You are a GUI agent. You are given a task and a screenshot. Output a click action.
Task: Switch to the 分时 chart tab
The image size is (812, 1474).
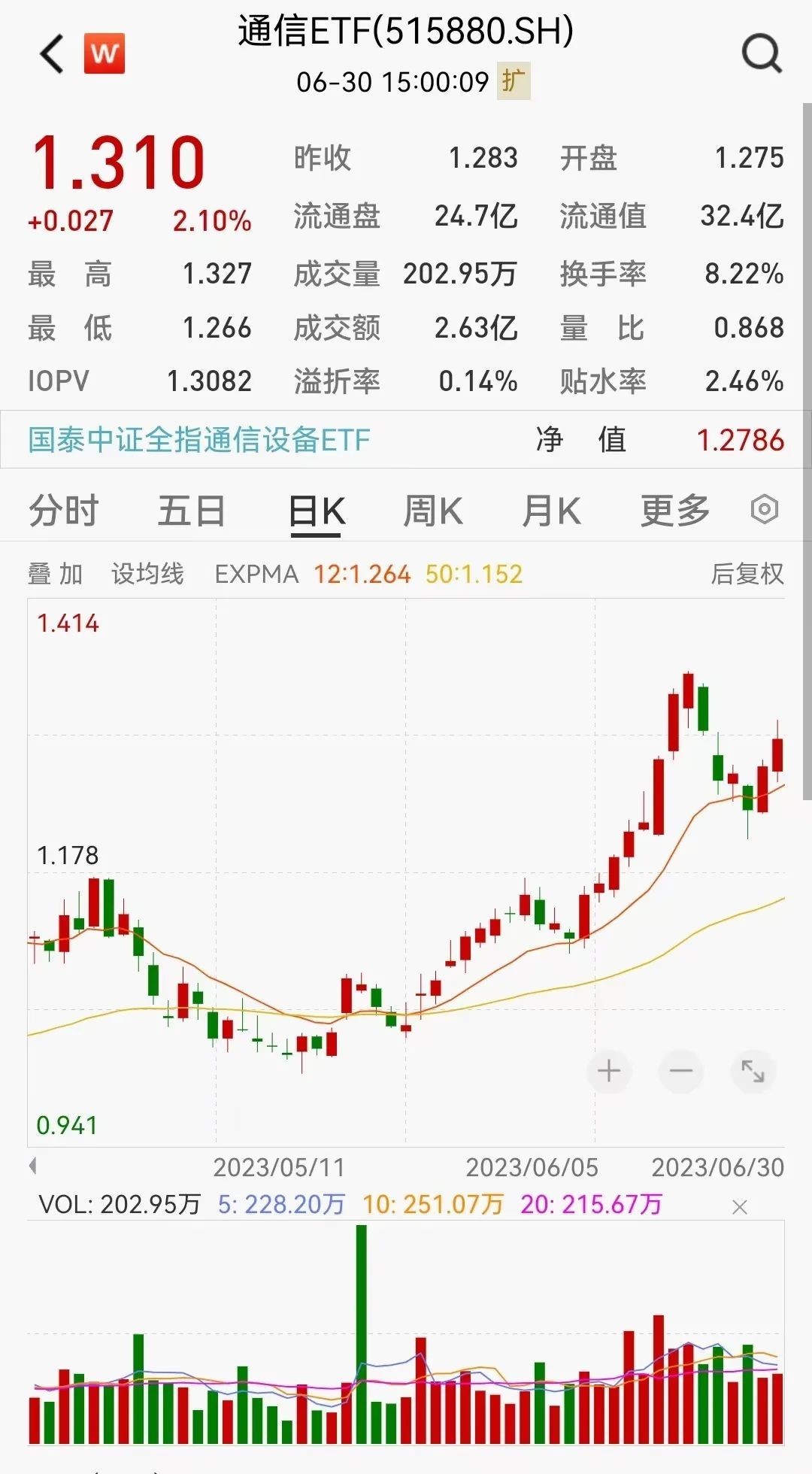[x=64, y=511]
